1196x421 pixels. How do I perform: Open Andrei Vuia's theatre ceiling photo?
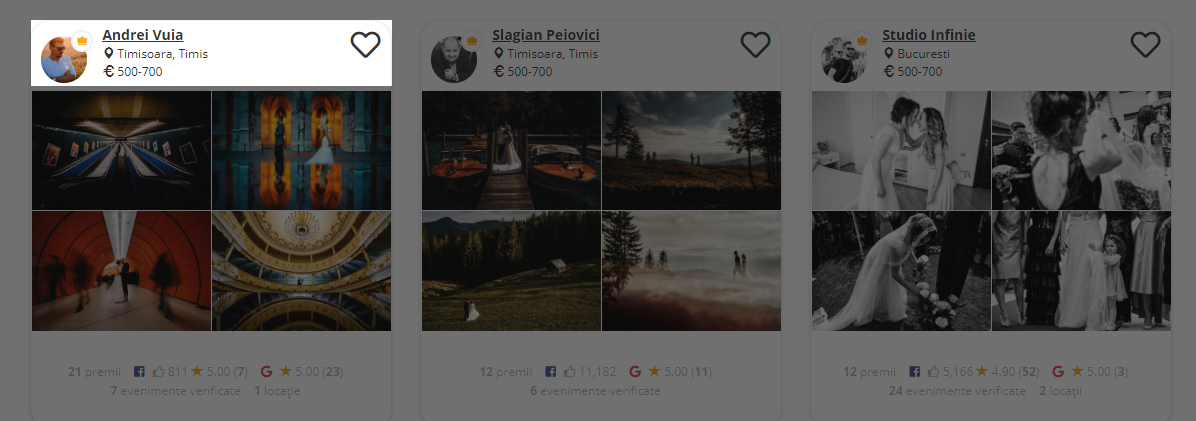301,271
